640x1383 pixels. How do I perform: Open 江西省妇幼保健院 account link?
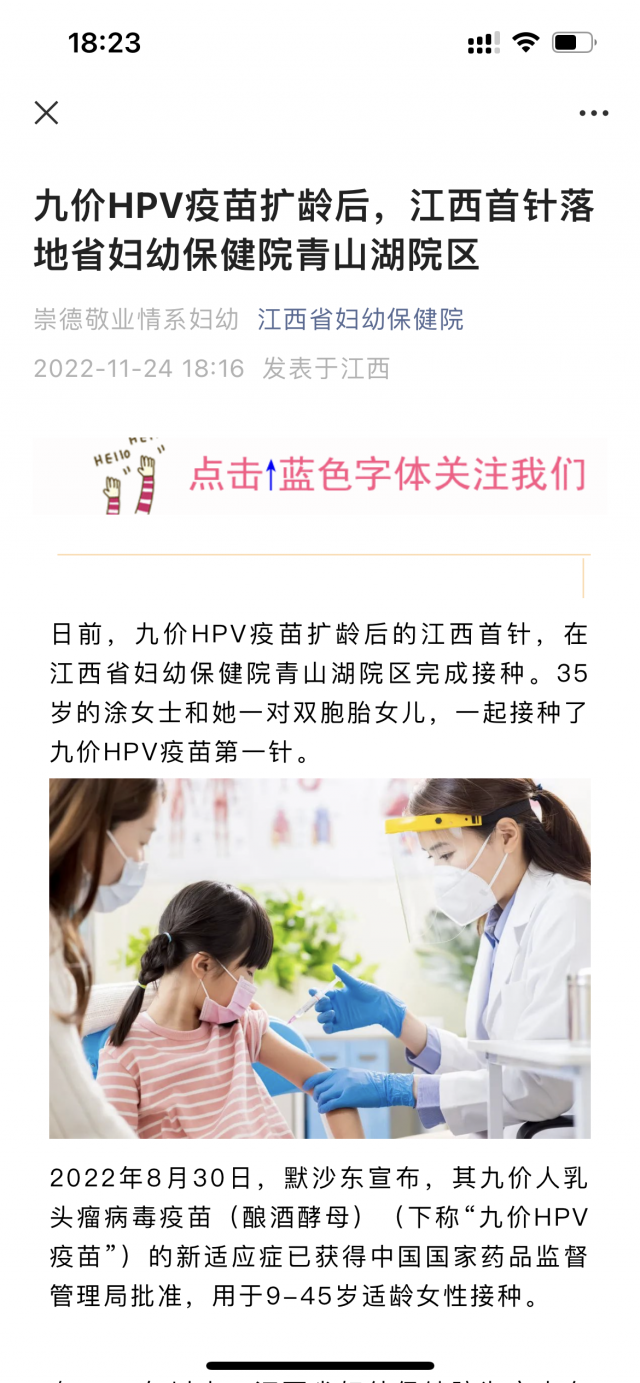[360, 320]
